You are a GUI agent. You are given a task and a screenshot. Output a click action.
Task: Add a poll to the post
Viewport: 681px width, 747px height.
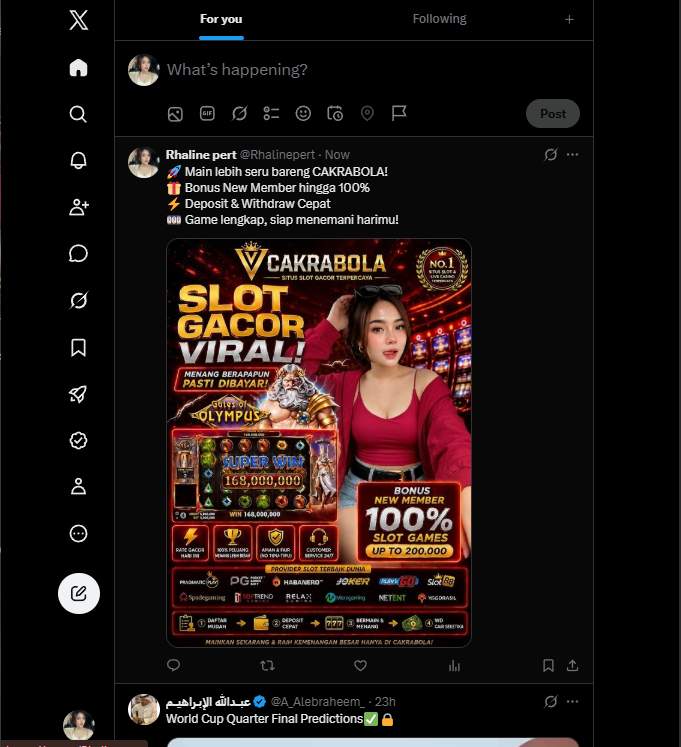click(271, 113)
